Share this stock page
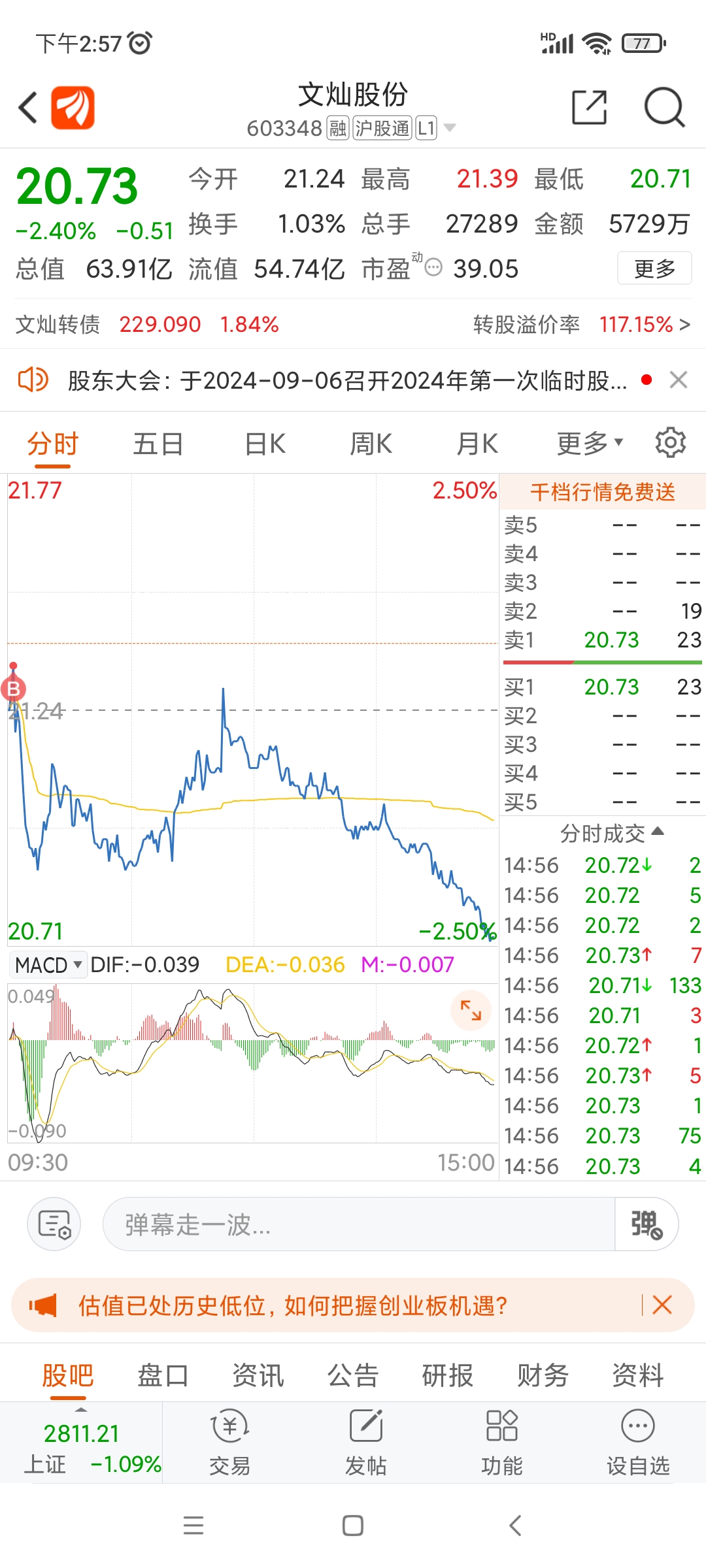 [589, 108]
